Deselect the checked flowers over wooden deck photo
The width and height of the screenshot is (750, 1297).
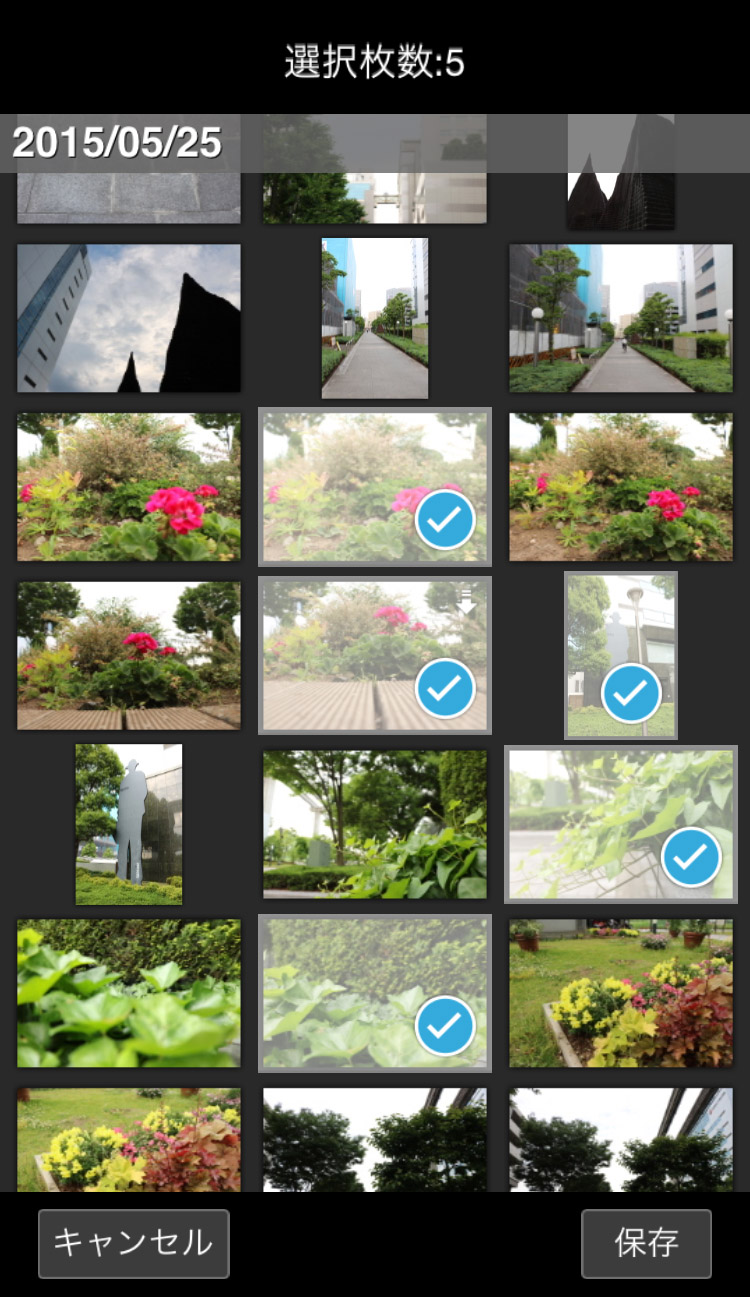375,655
